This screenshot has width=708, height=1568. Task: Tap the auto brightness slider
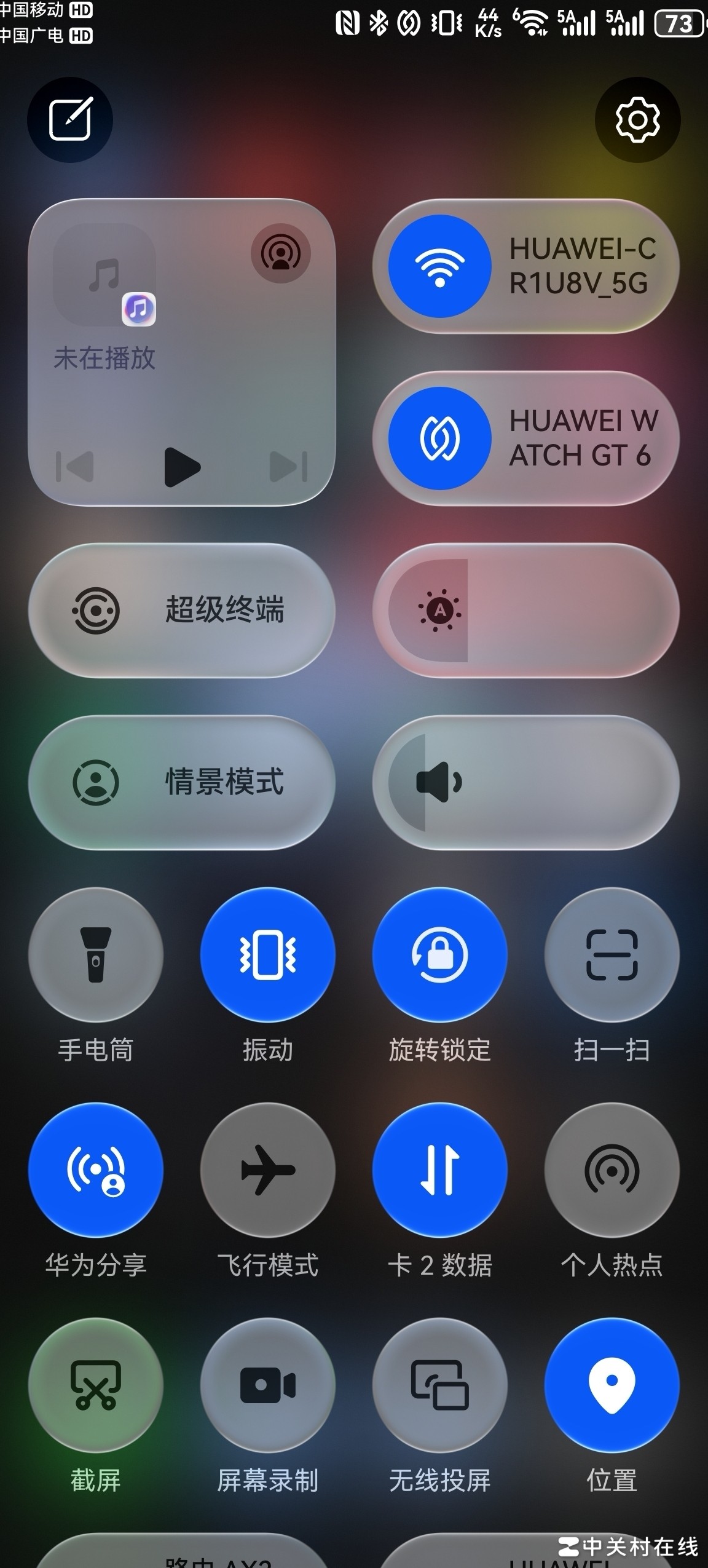(526, 611)
